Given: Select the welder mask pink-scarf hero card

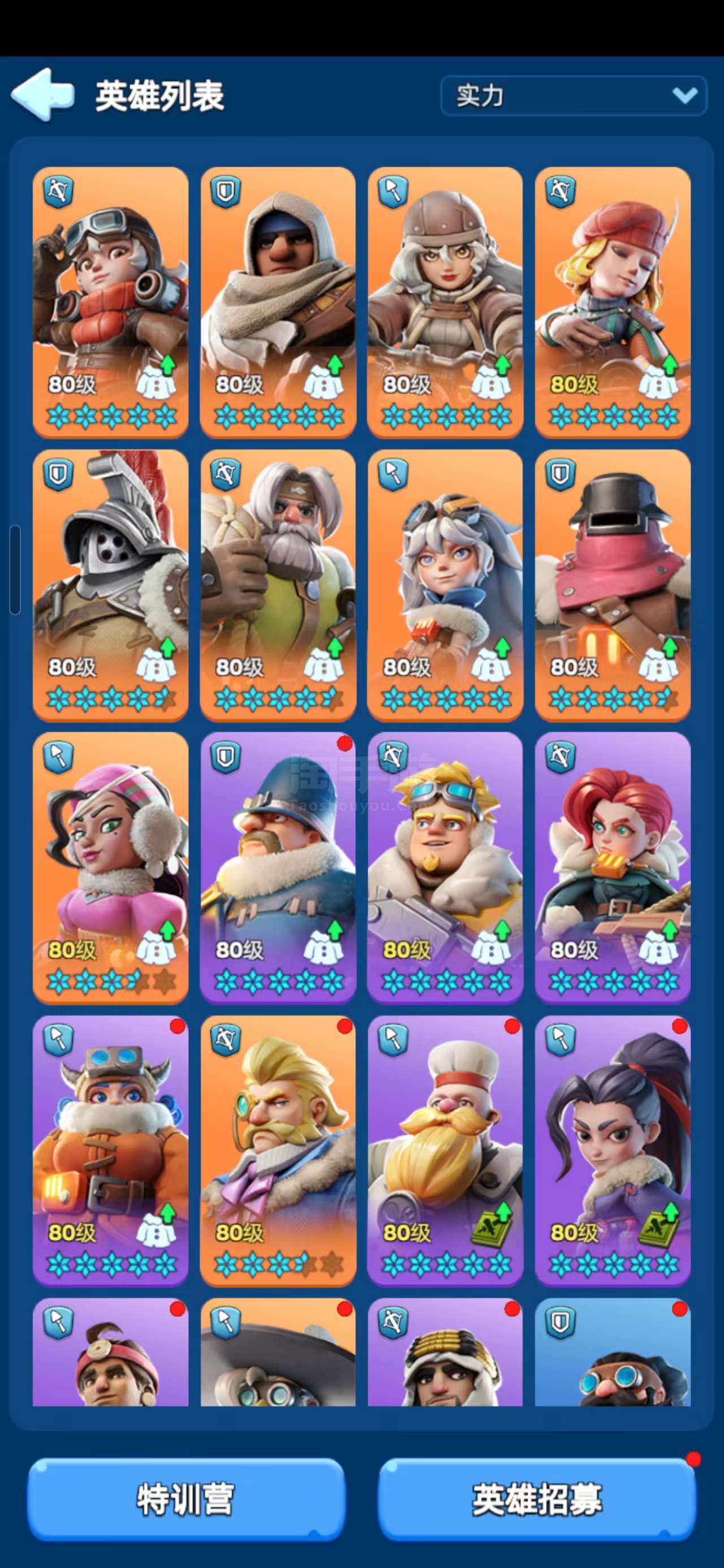Looking at the screenshot, I should pyautogui.click(x=613, y=585).
